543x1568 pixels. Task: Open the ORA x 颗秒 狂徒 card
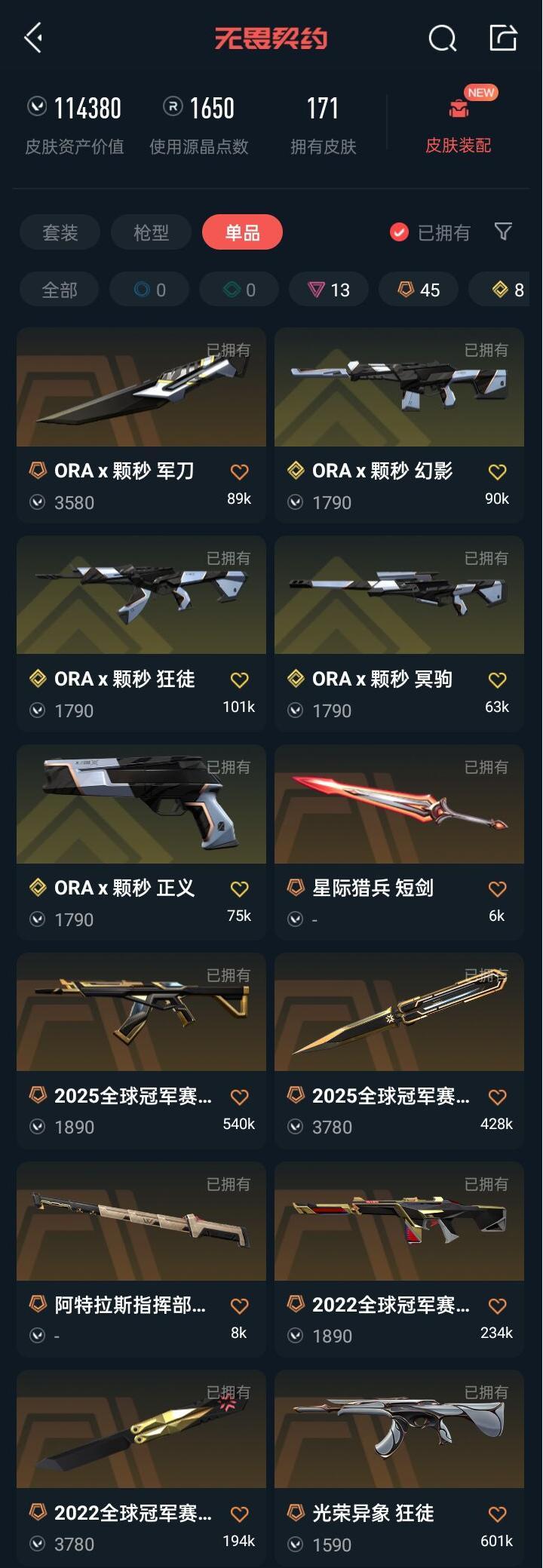point(141,615)
